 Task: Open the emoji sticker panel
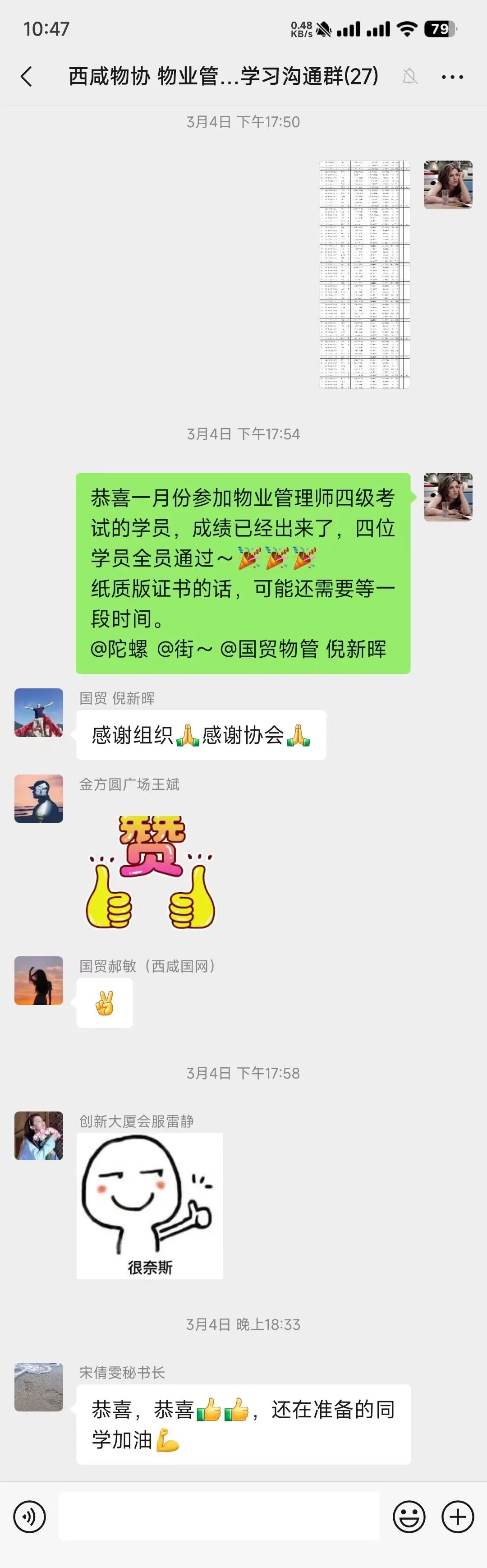point(409,1516)
